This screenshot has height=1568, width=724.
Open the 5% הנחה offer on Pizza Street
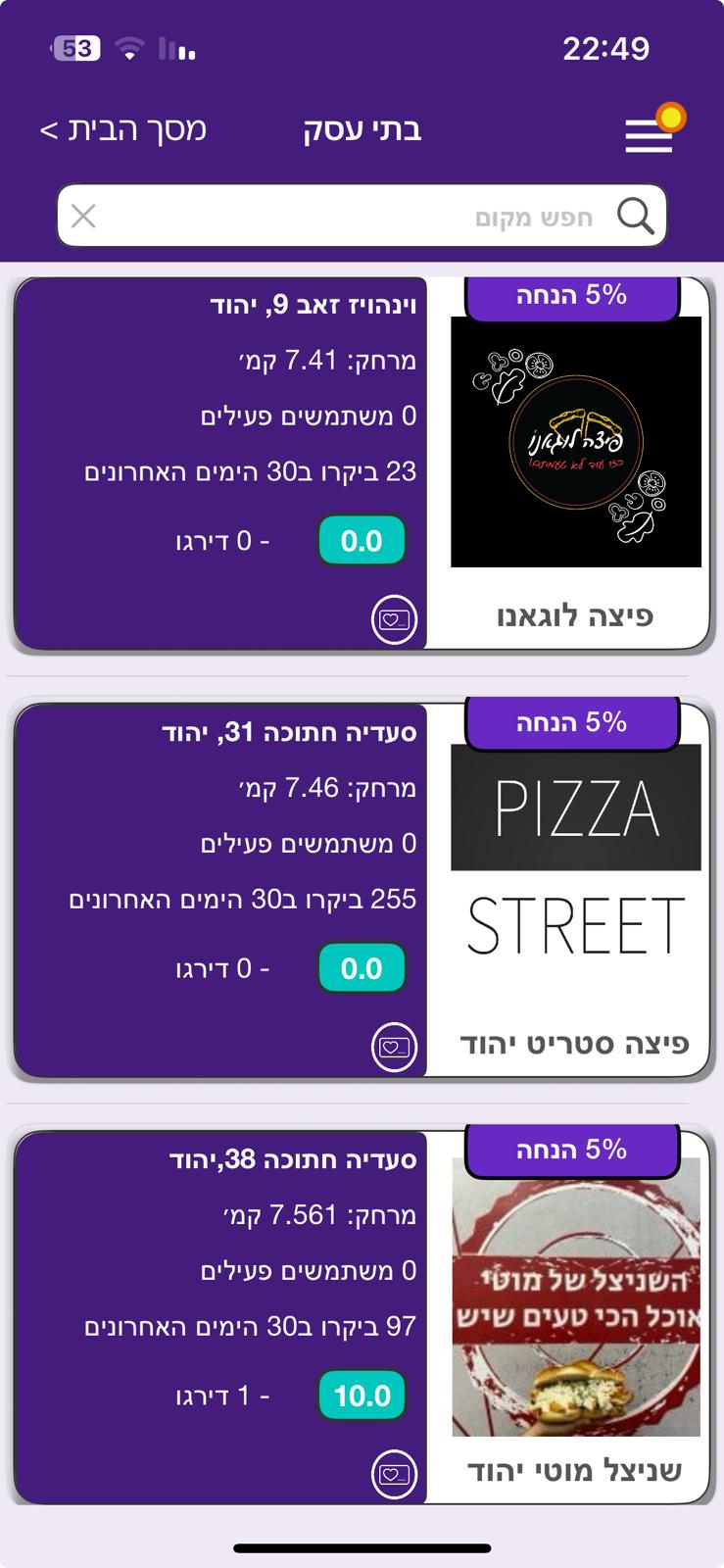tap(573, 722)
